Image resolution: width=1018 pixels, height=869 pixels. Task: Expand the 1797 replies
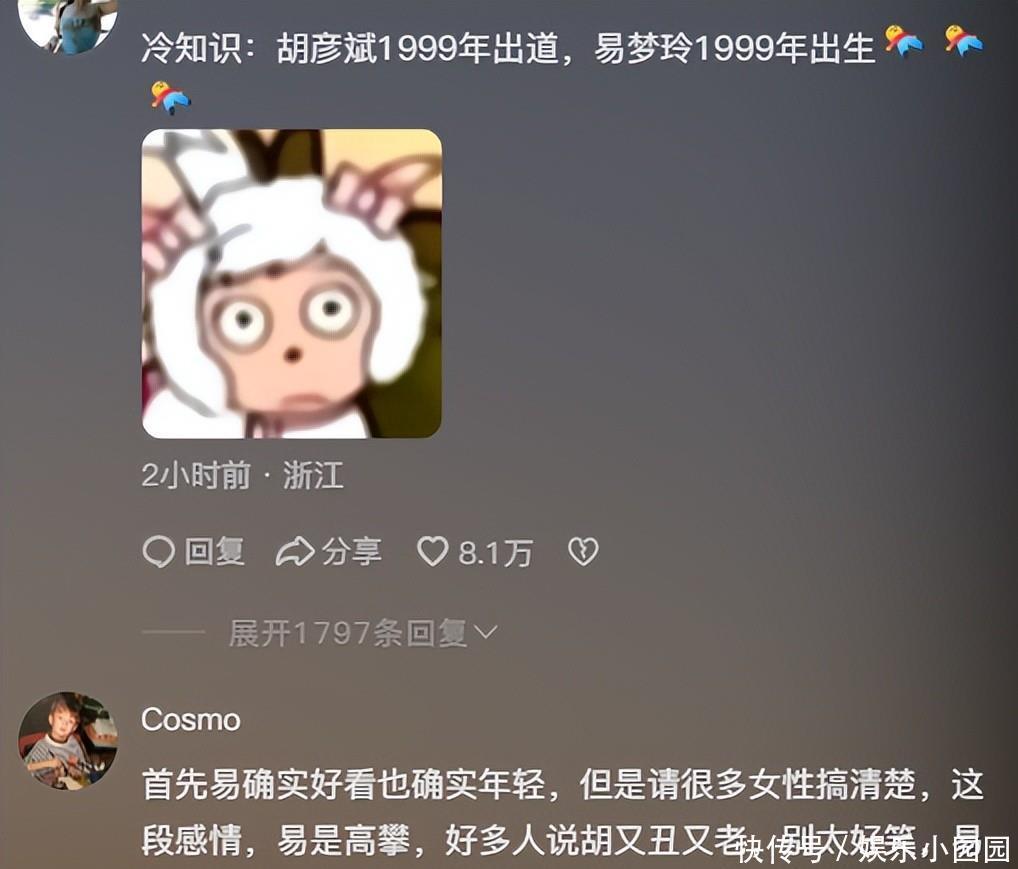pyautogui.click(x=362, y=633)
